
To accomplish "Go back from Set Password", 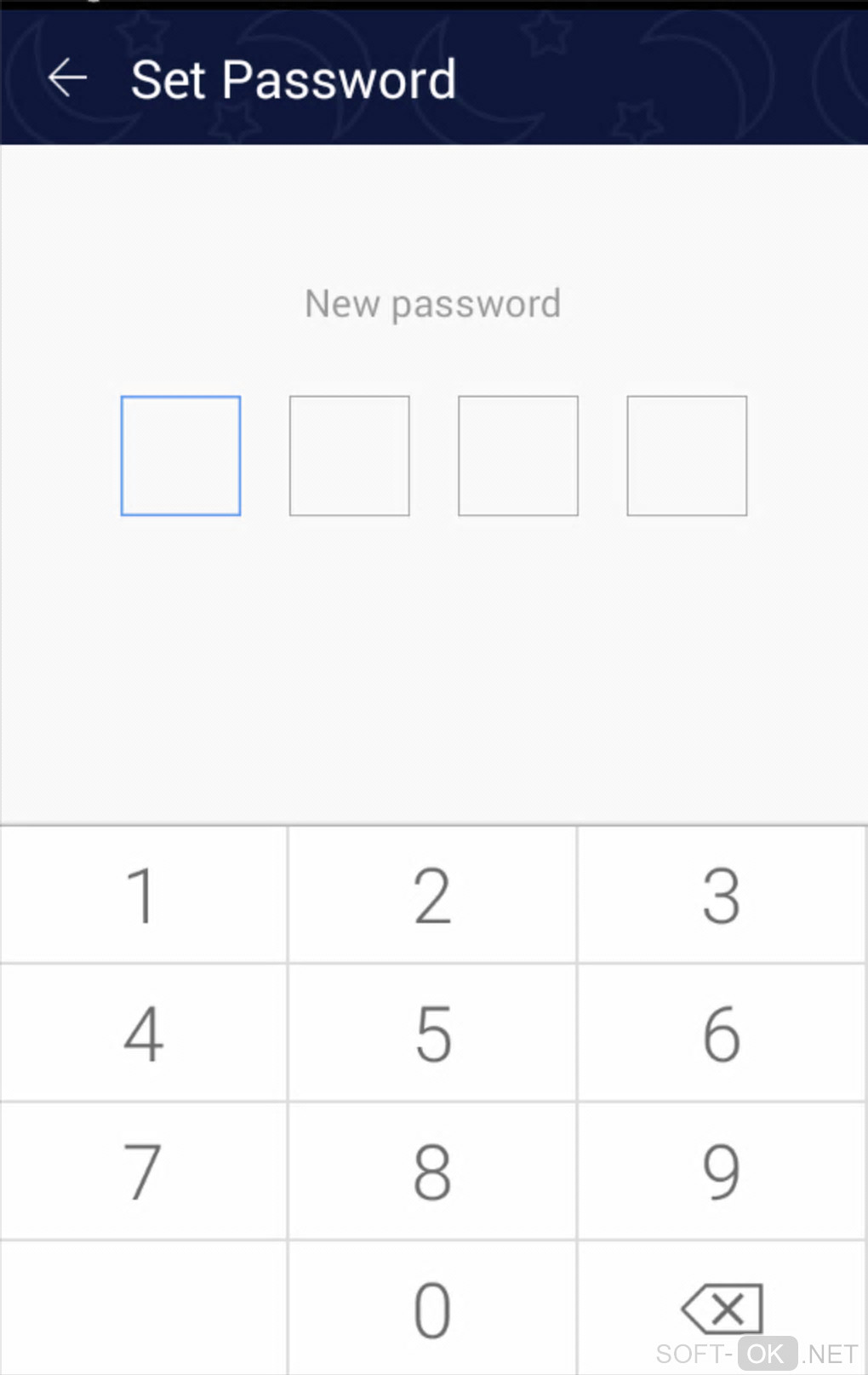I will pyautogui.click(x=68, y=78).
